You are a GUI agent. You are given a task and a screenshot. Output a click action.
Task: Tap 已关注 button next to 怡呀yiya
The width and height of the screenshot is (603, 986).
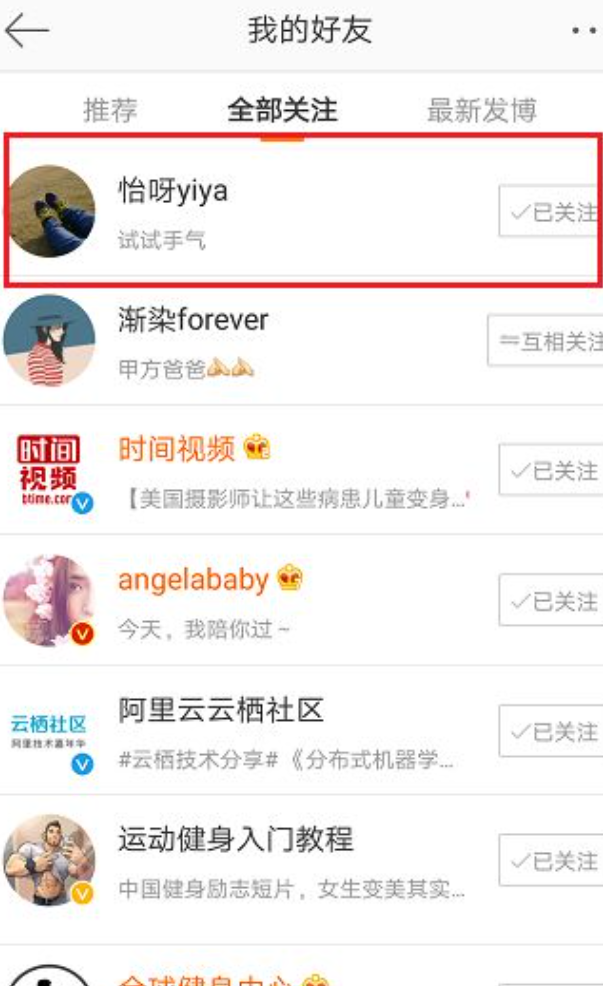pyautogui.click(x=551, y=212)
